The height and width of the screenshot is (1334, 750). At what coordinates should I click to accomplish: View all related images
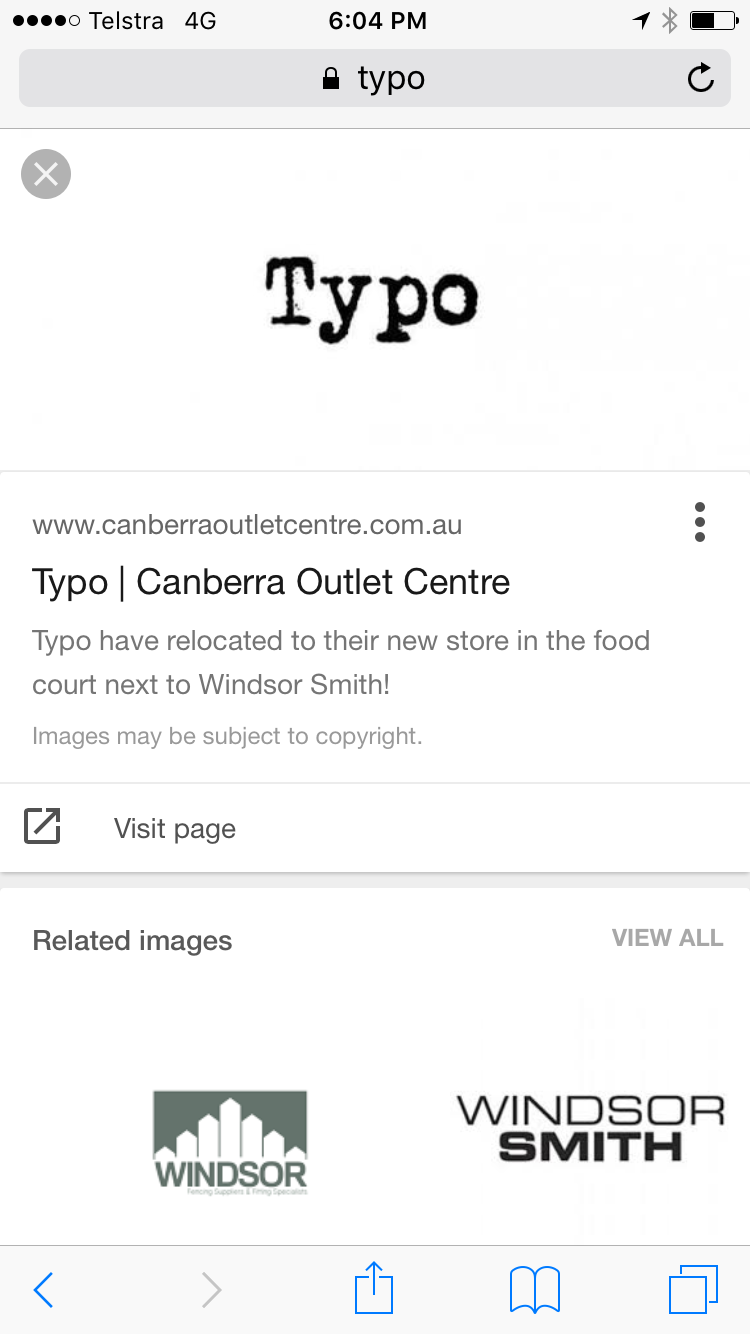[x=667, y=938]
